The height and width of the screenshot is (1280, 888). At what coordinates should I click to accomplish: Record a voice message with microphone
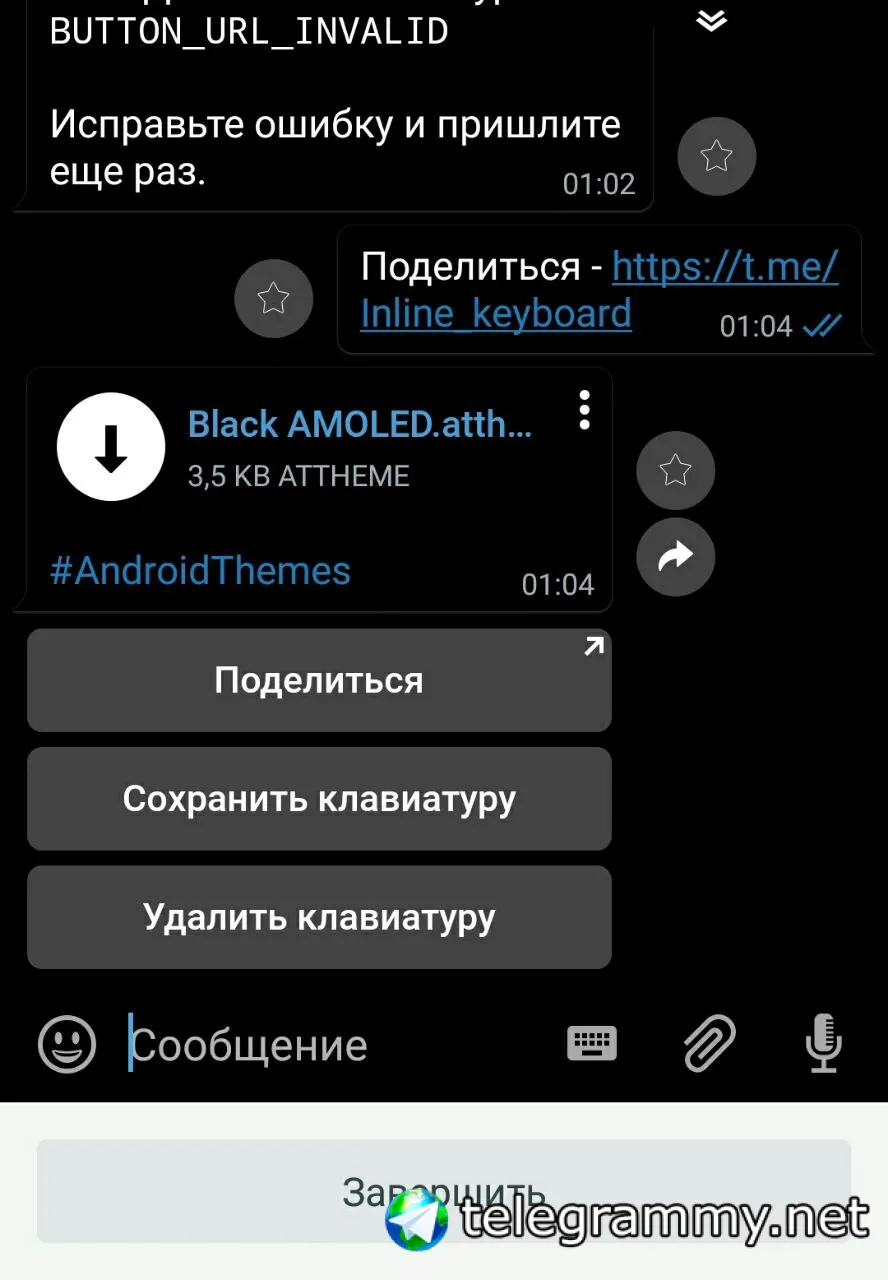coord(823,1043)
